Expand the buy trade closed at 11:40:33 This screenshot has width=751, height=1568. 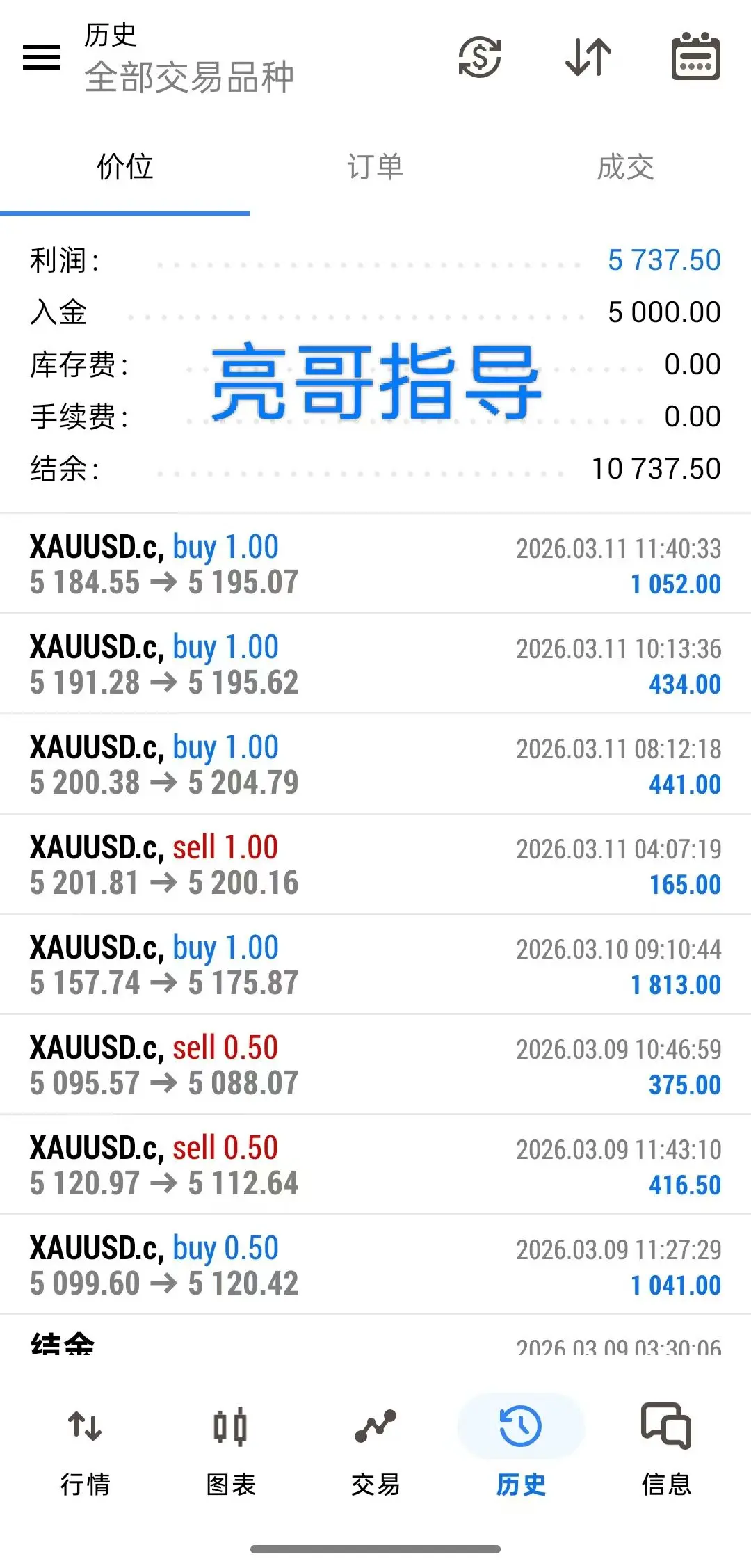(375, 564)
